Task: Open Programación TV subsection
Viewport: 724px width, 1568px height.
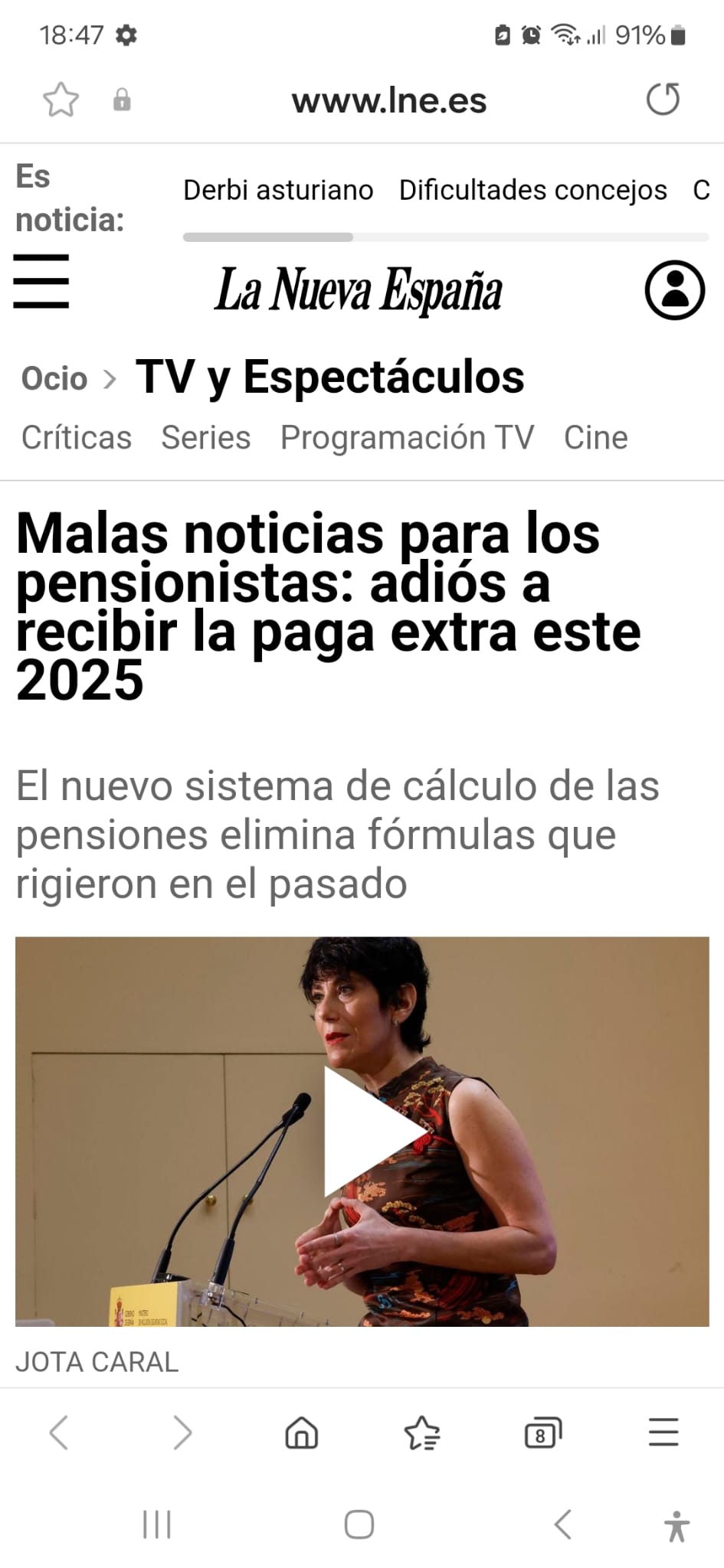Action: 407,438
